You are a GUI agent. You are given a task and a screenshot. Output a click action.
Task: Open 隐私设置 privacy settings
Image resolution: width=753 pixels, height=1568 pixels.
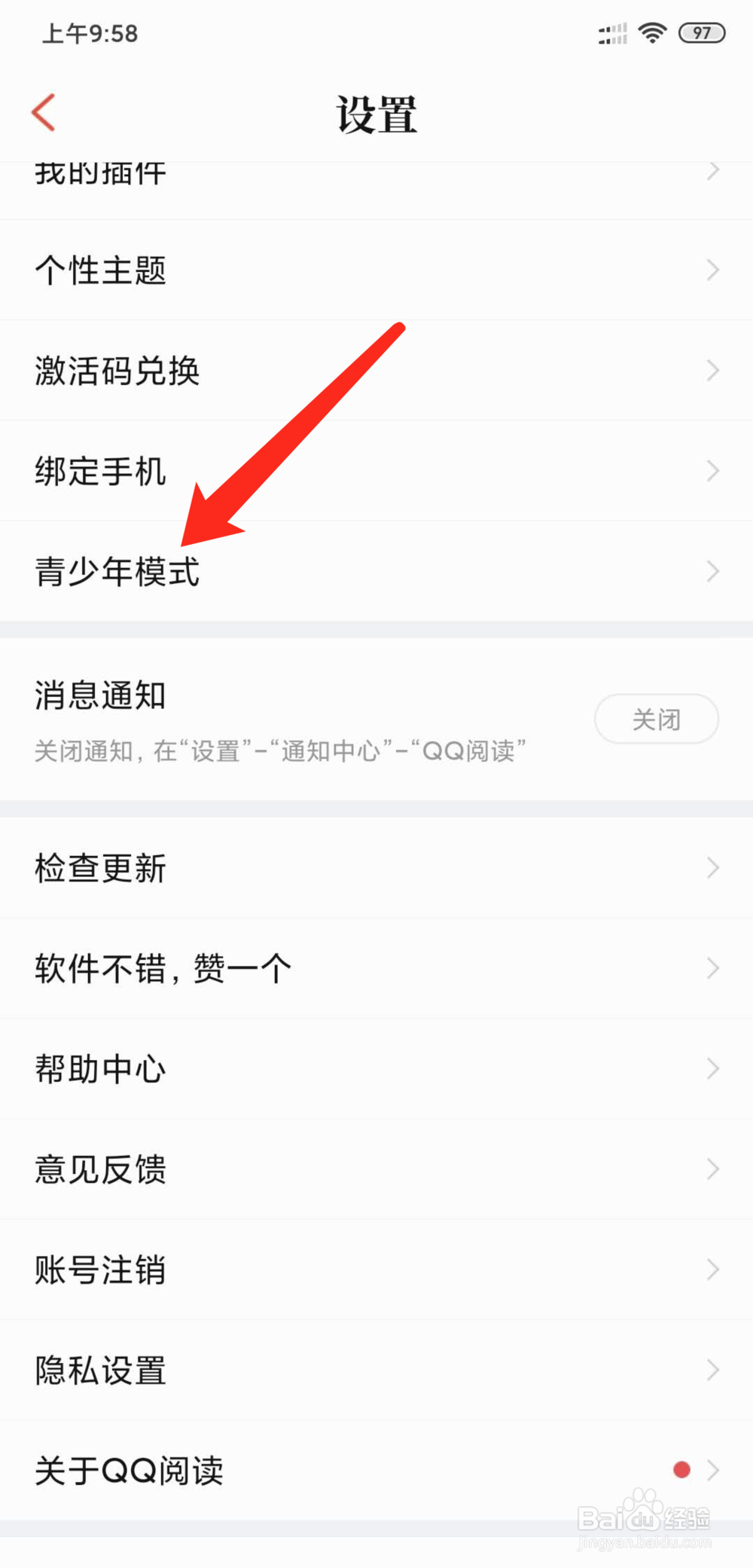click(x=376, y=1370)
